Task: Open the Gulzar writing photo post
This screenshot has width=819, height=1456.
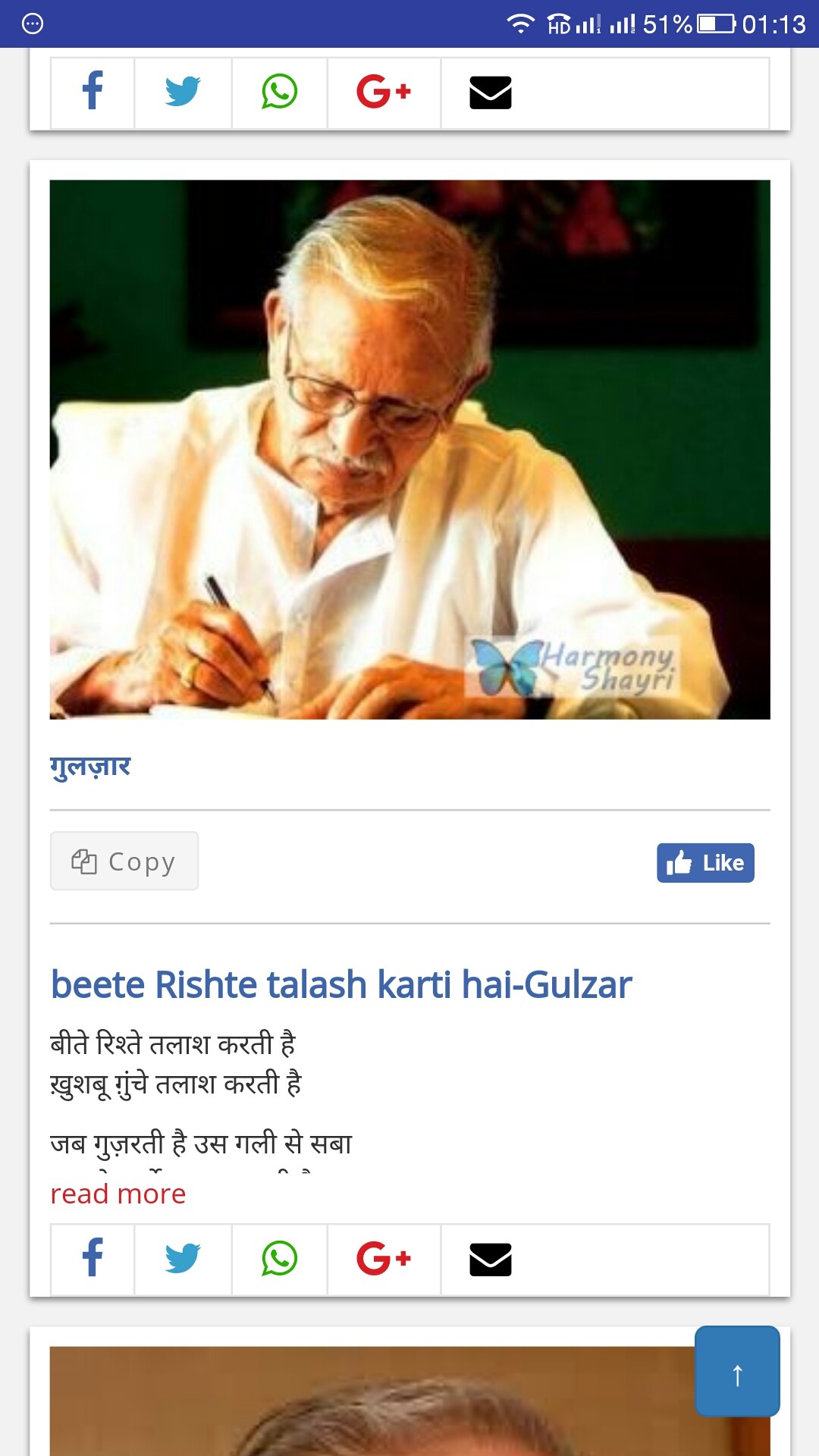Action: tap(409, 449)
